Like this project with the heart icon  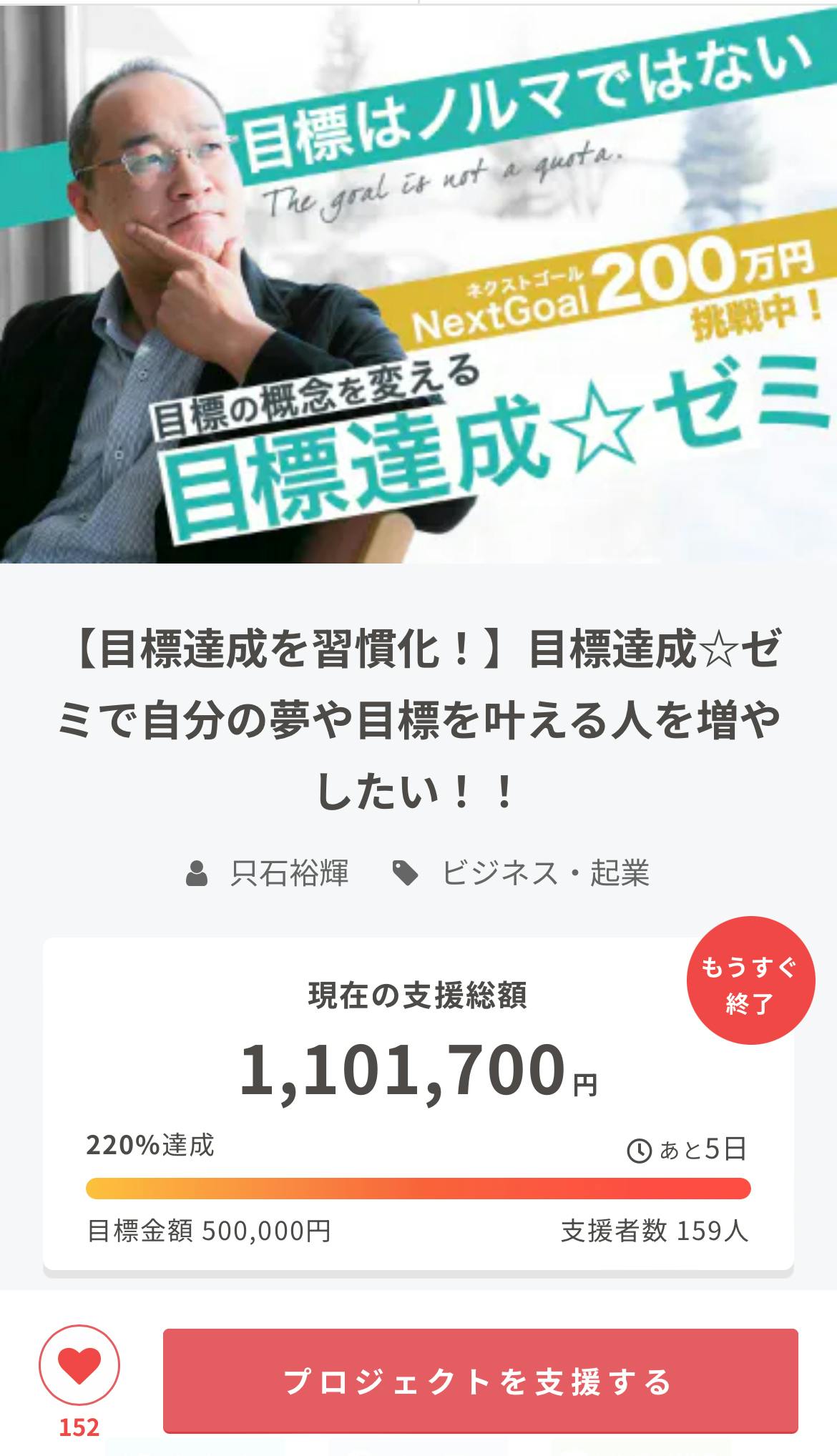[x=79, y=1367]
